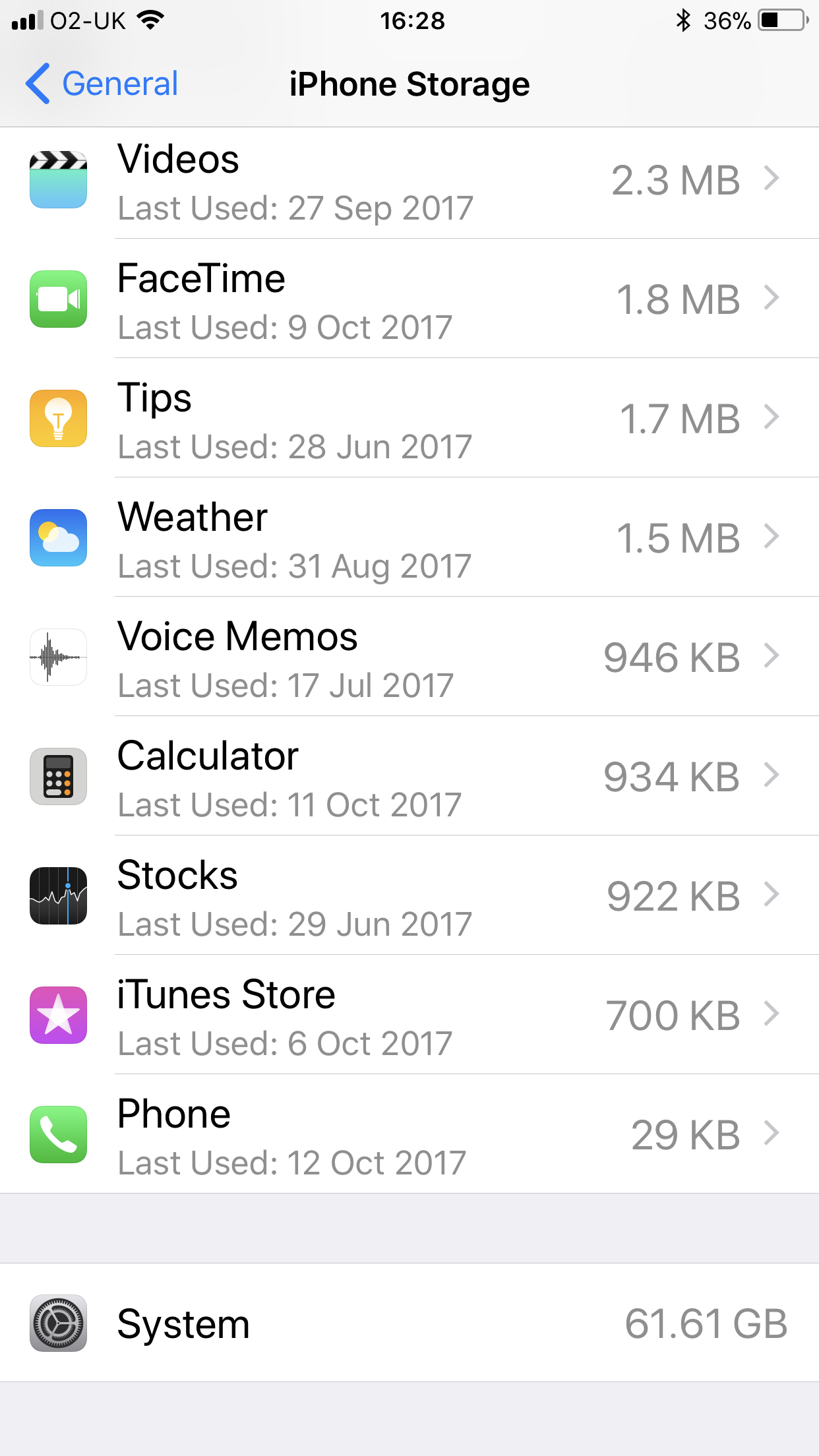Screen dimensions: 819x1456
Task: Go back to General settings
Action: point(102,84)
